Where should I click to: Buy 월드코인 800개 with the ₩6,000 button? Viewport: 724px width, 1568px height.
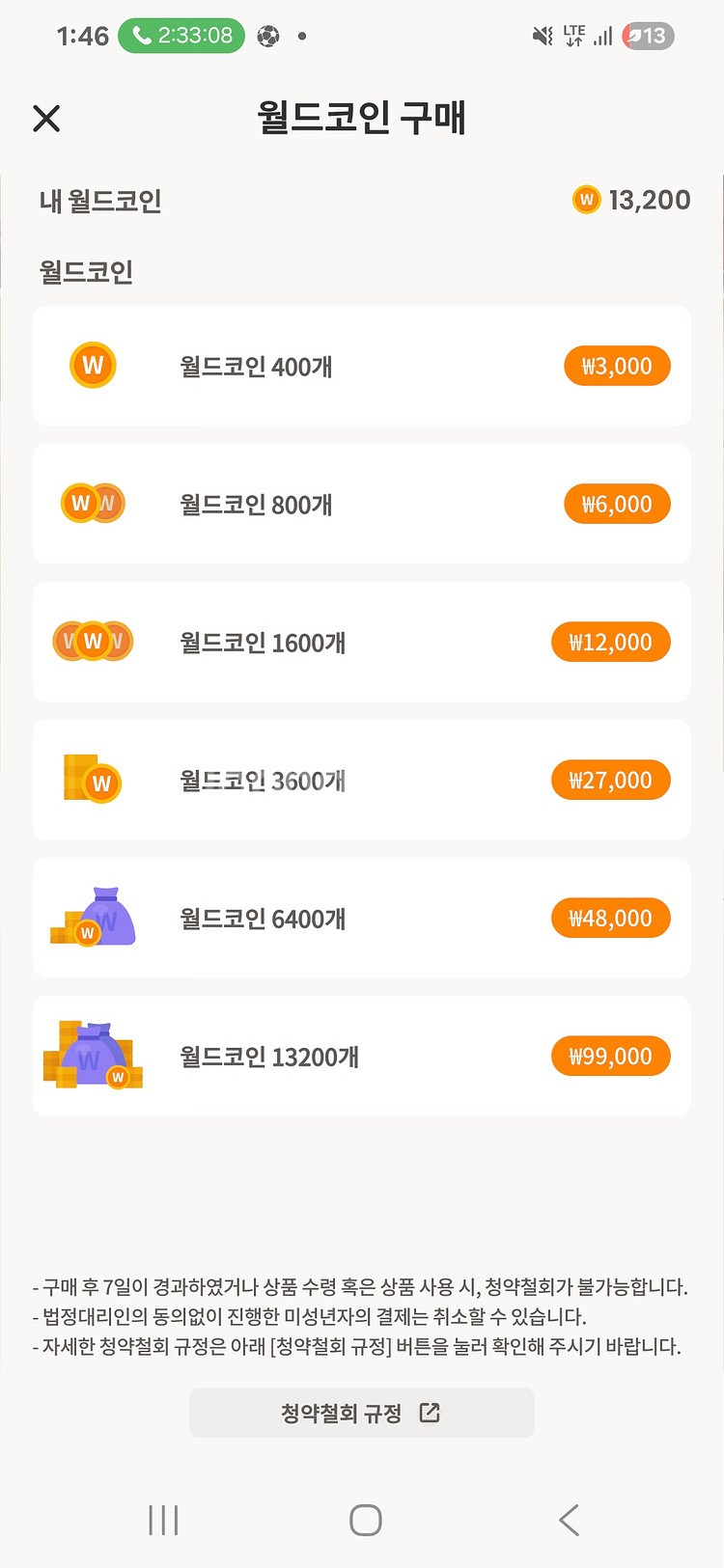coord(617,504)
